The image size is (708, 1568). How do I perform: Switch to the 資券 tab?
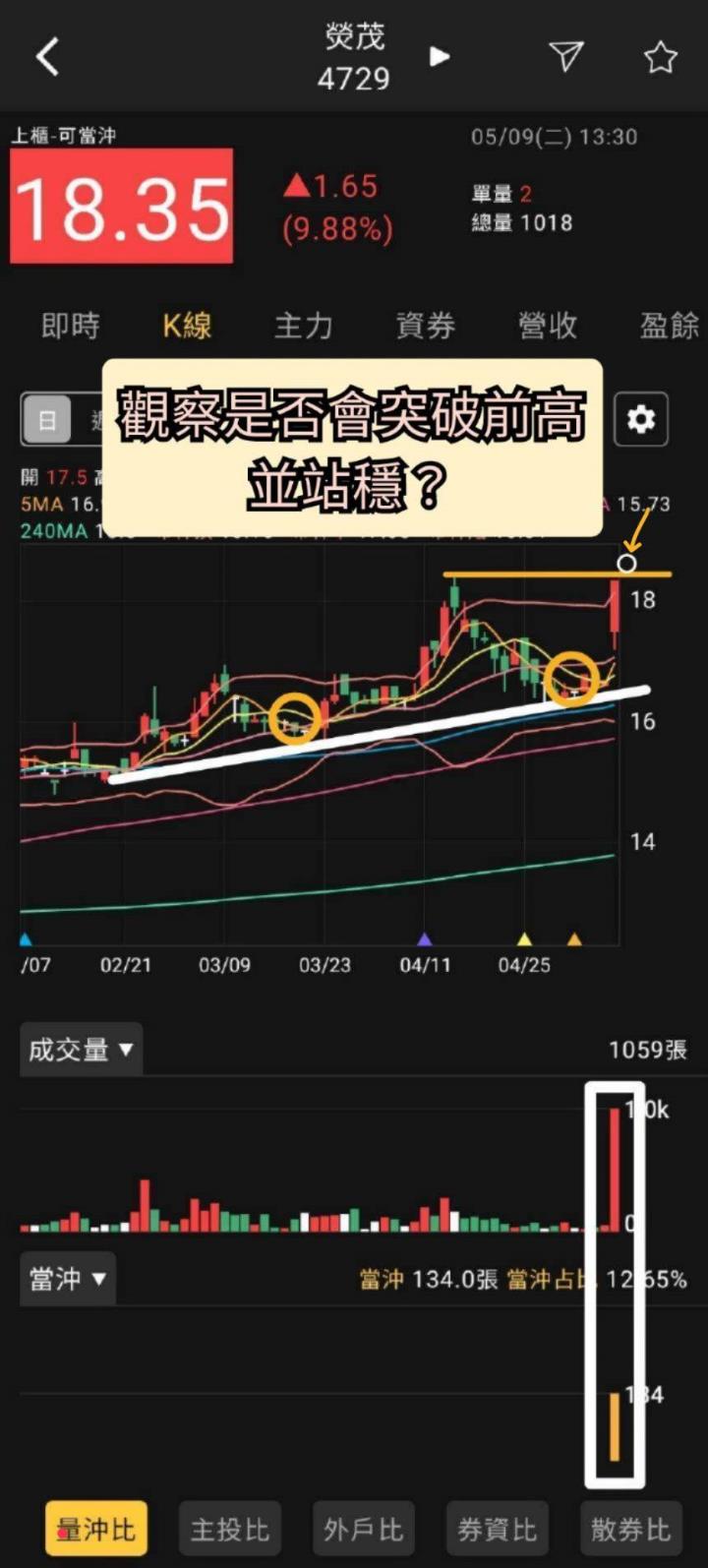(425, 326)
